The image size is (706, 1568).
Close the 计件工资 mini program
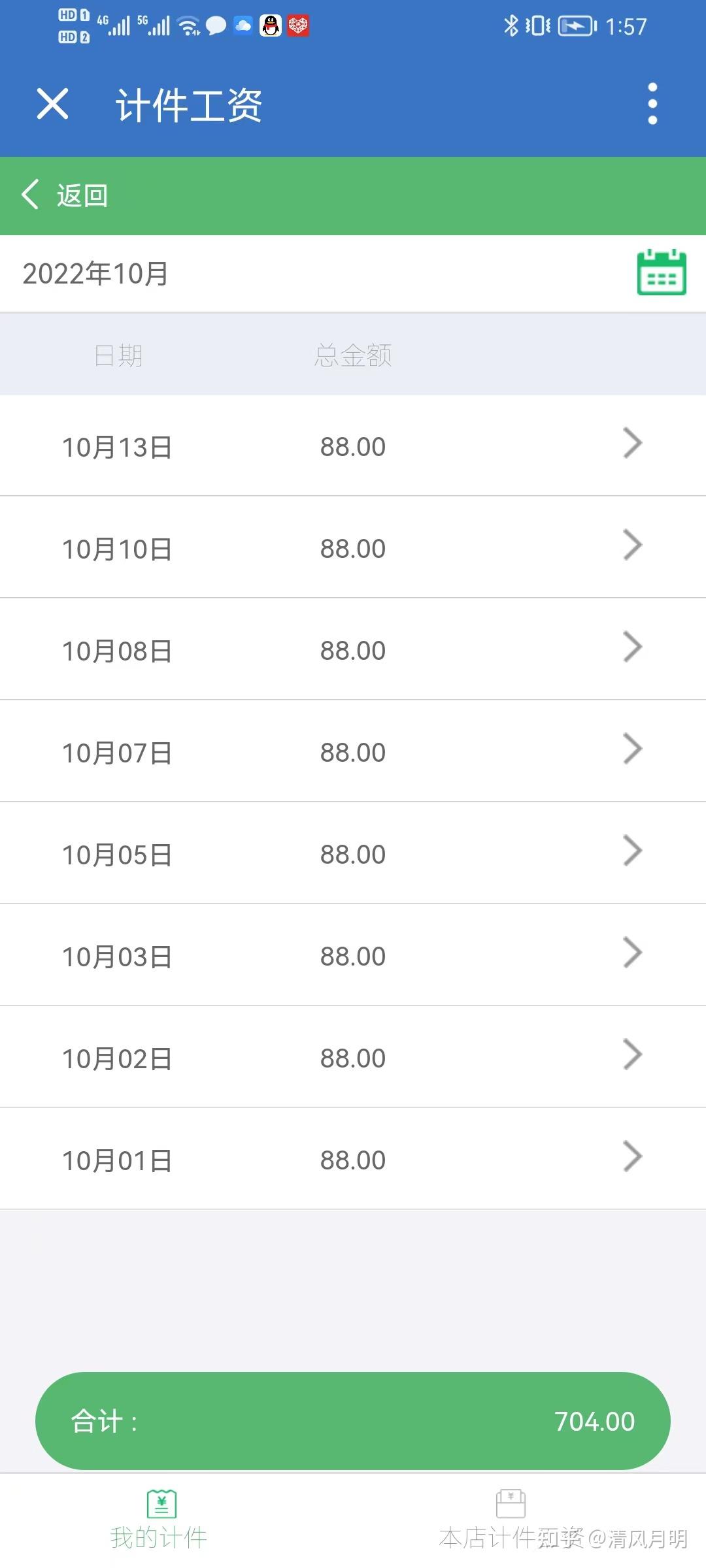pyautogui.click(x=52, y=104)
